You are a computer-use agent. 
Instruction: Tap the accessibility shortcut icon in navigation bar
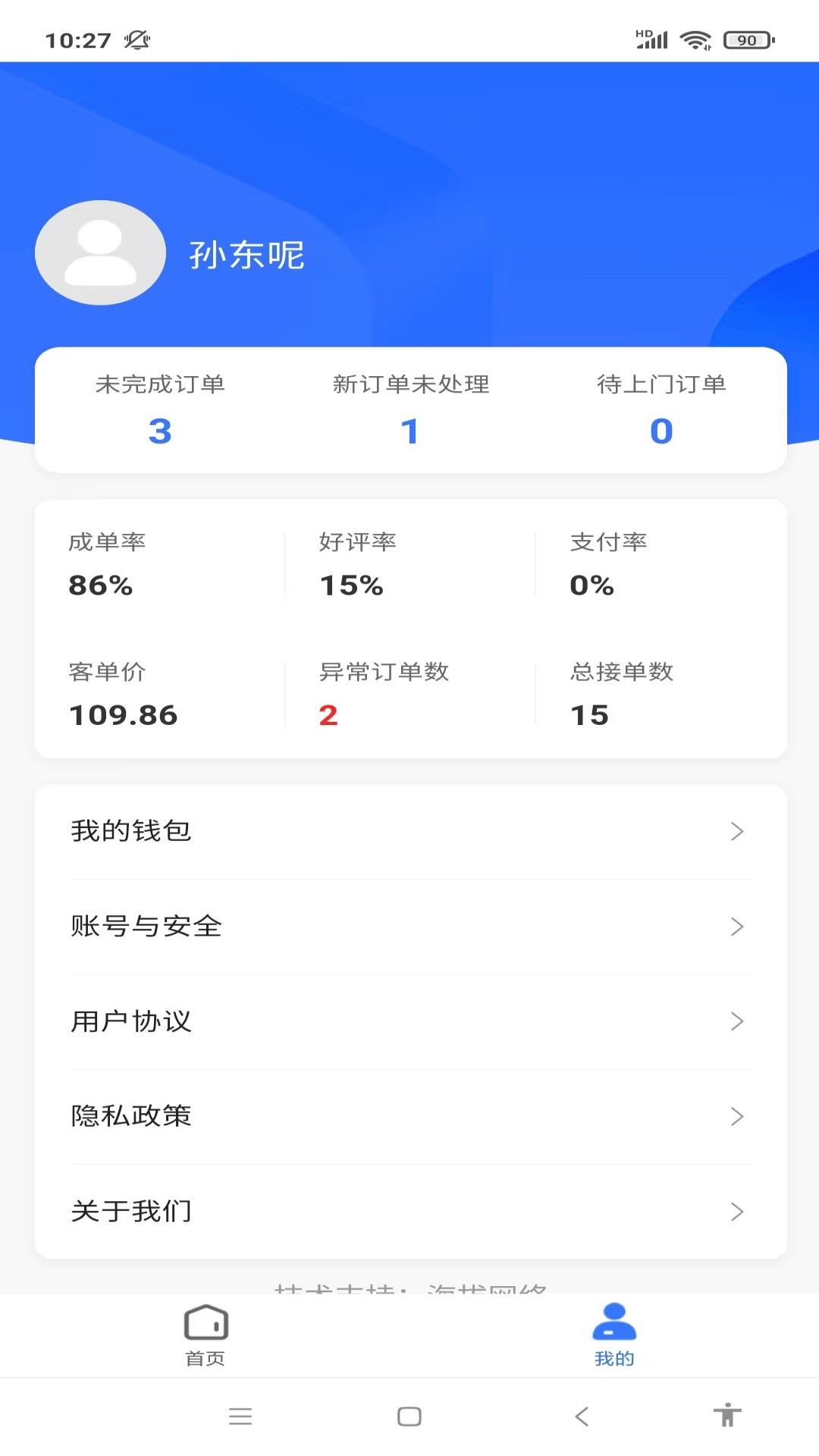[x=729, y=1415]
